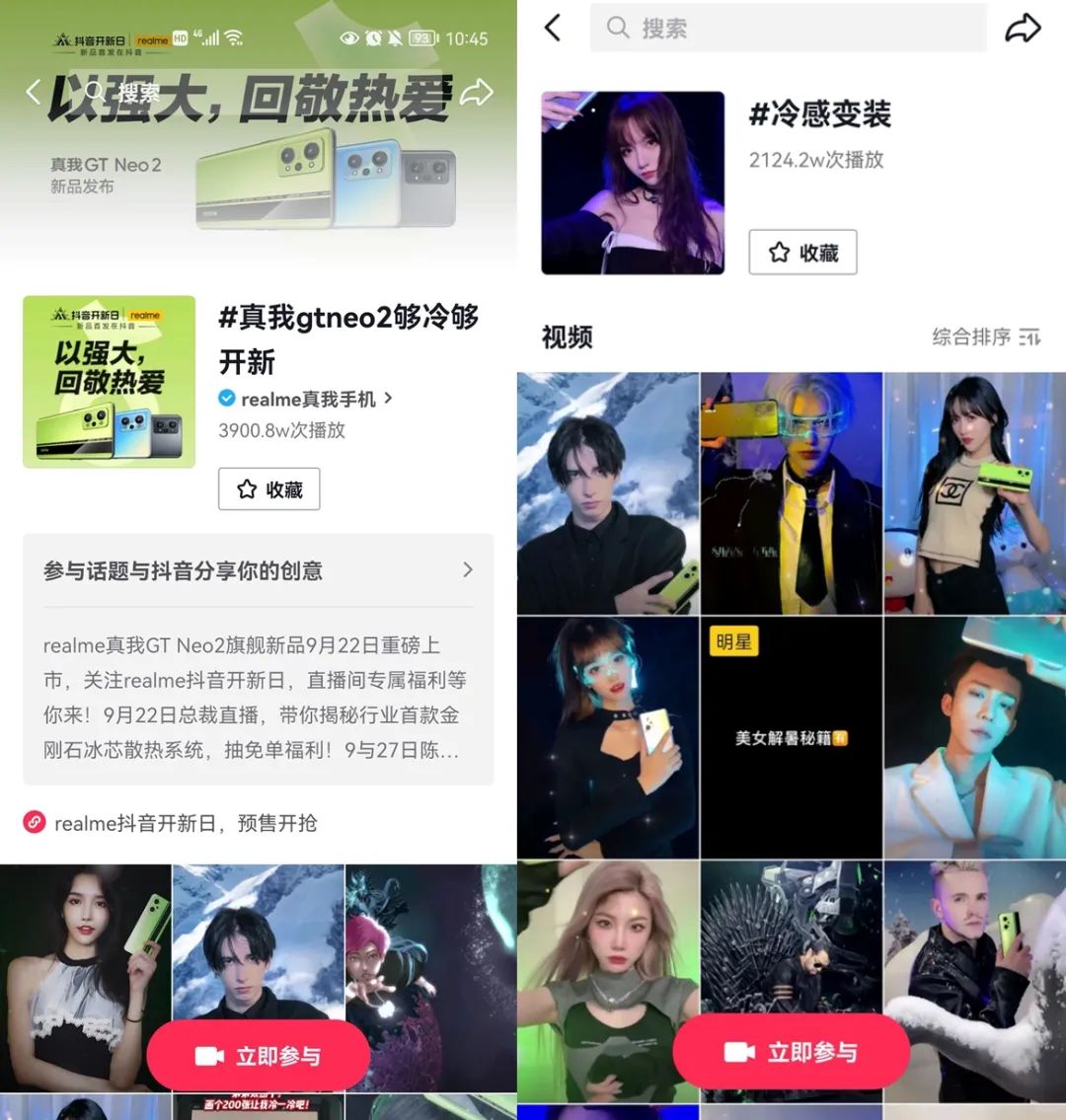This screenshot has height=1120, width=1066.
Task: Tap the search box on the #冷感变装 page
Action: 788,28
